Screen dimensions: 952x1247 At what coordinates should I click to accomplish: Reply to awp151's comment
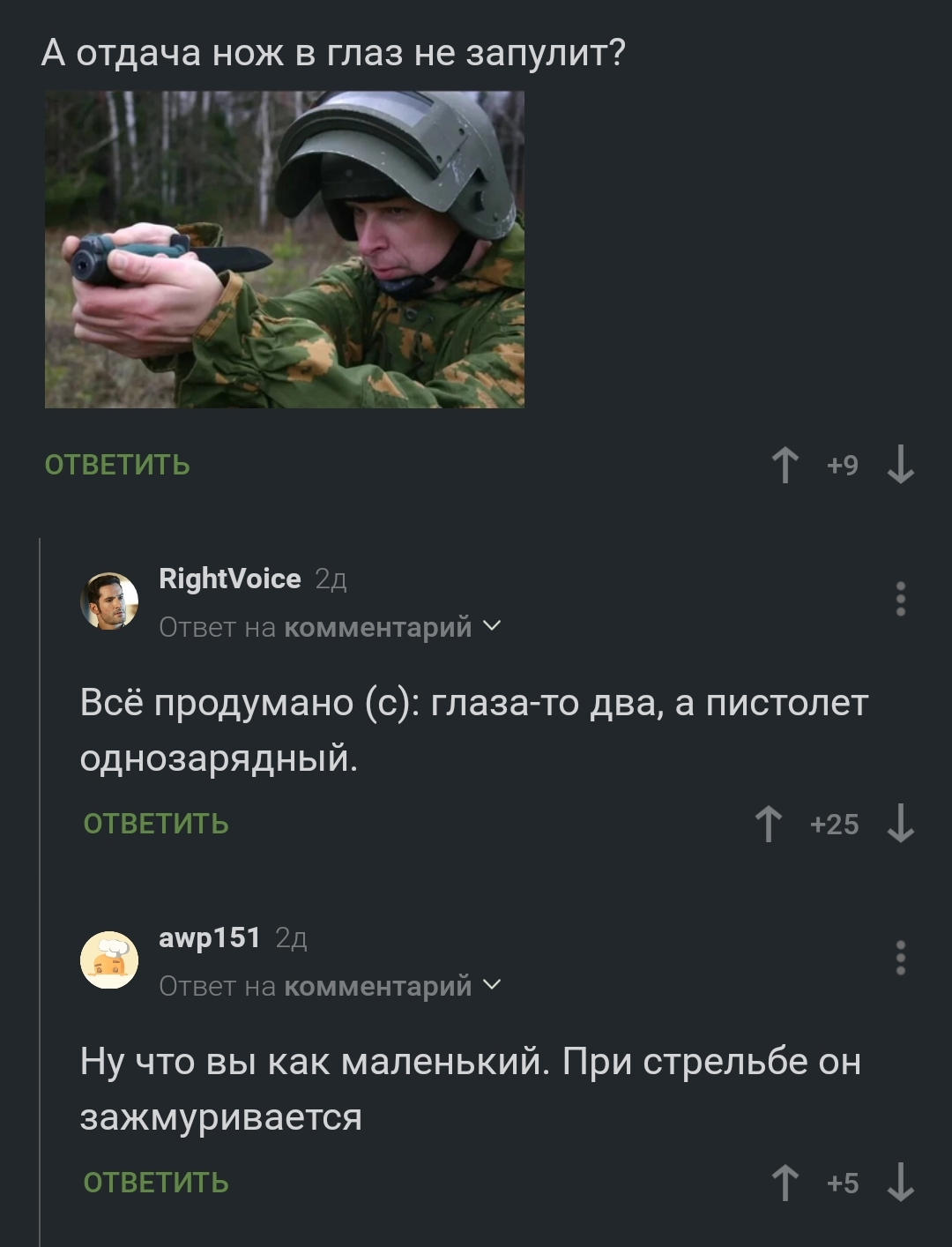click(x=156, y=1183)
